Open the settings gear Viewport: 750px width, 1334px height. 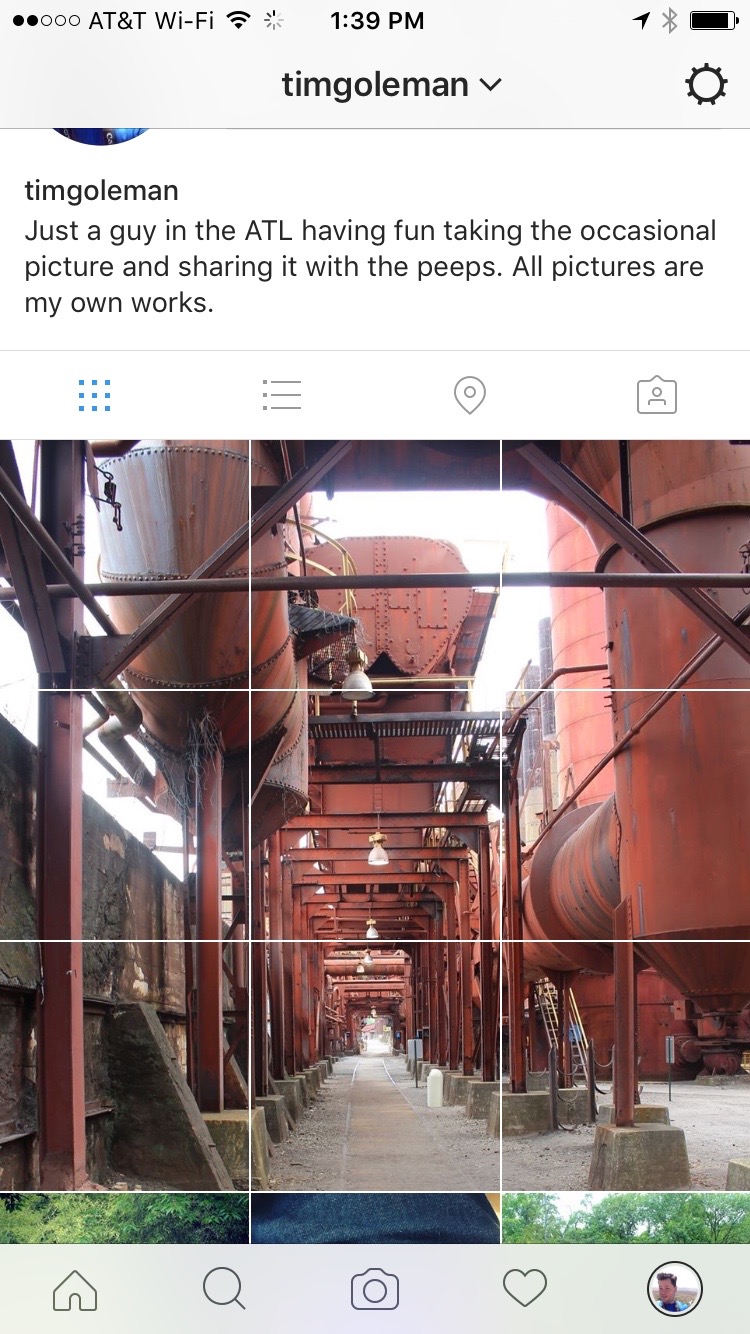[x=706, y=85]
